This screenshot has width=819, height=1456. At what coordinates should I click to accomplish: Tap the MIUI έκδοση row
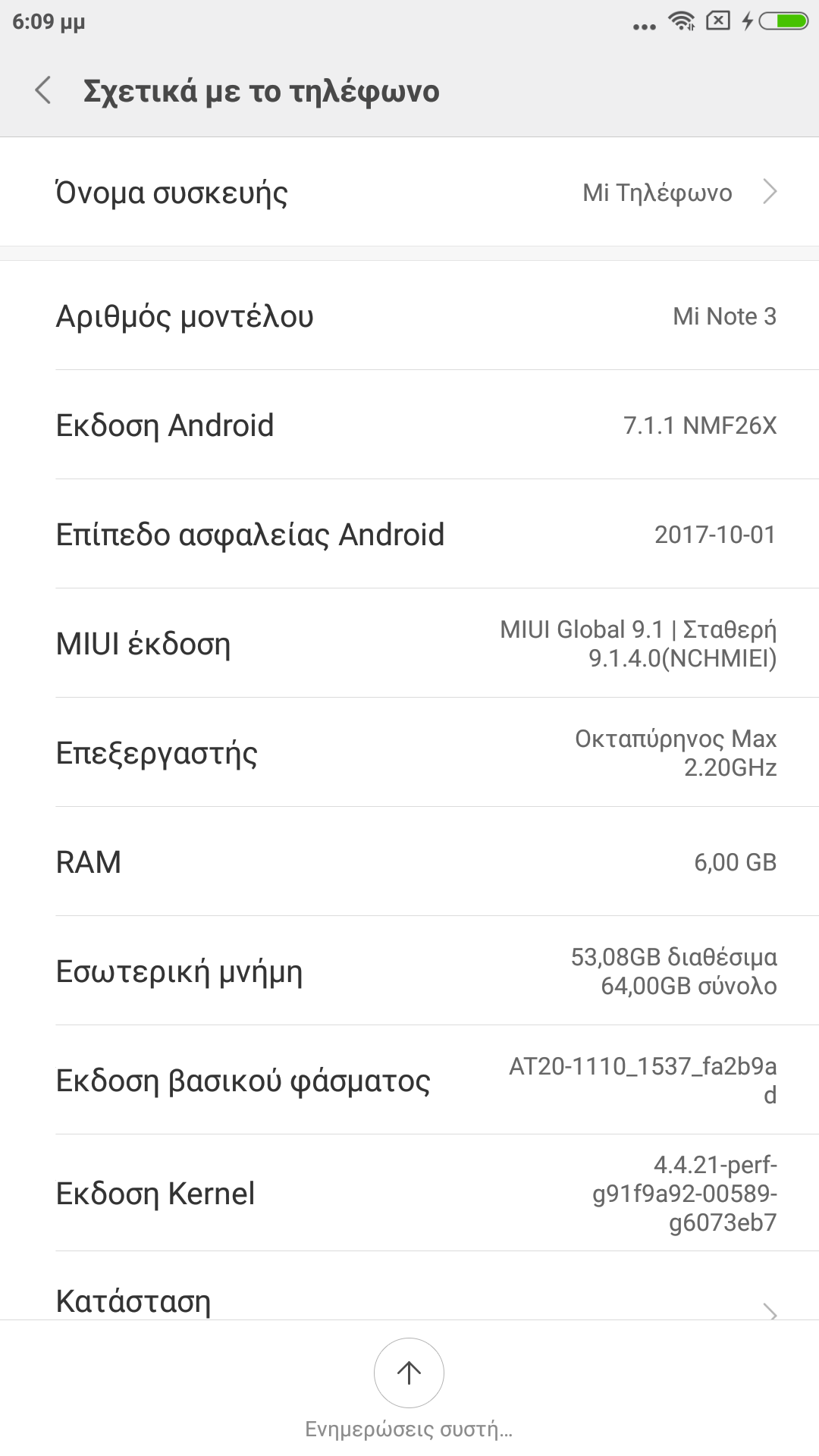pos(409,644)
